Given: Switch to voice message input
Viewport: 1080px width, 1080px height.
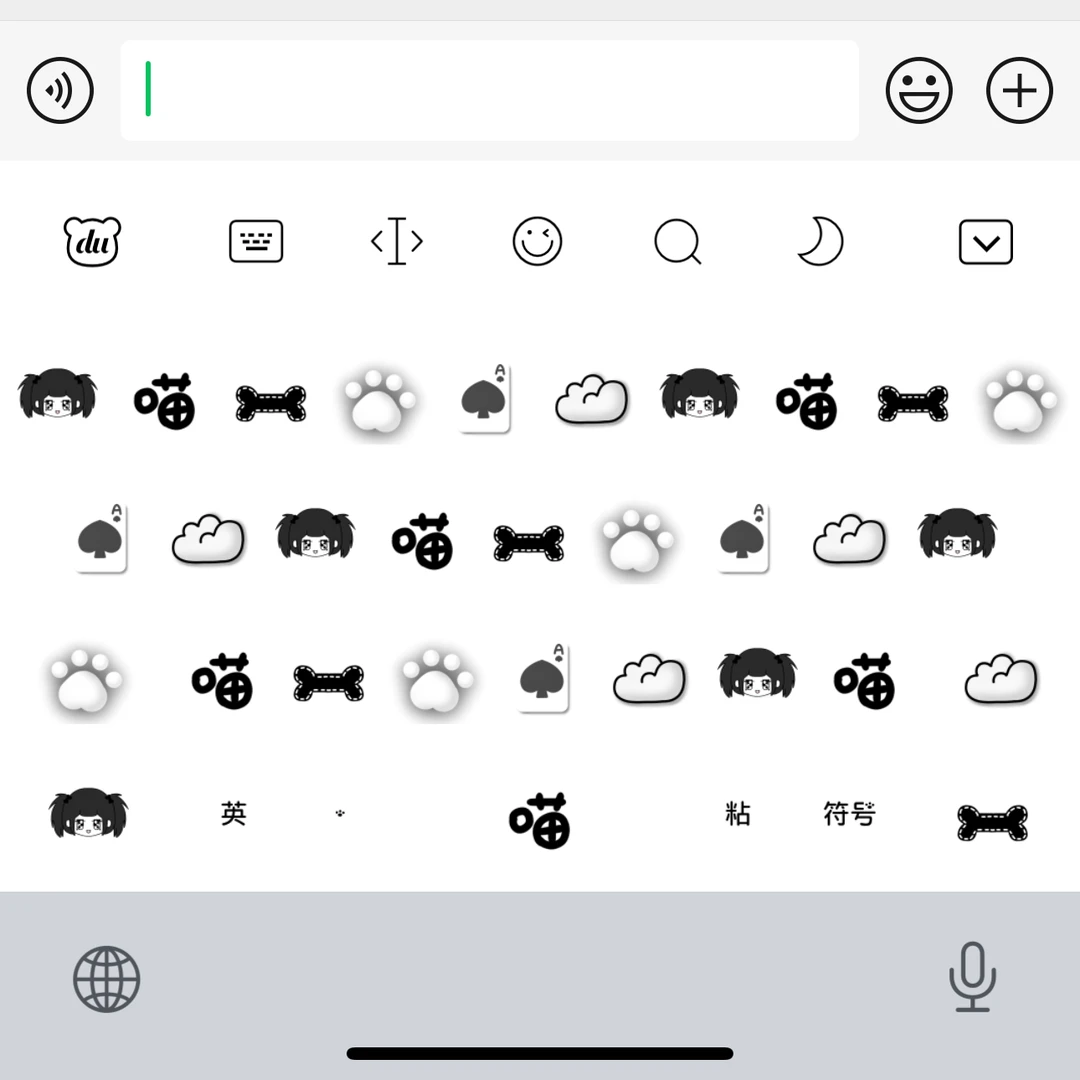Looking at the screenshot, I should coord(60,91).
